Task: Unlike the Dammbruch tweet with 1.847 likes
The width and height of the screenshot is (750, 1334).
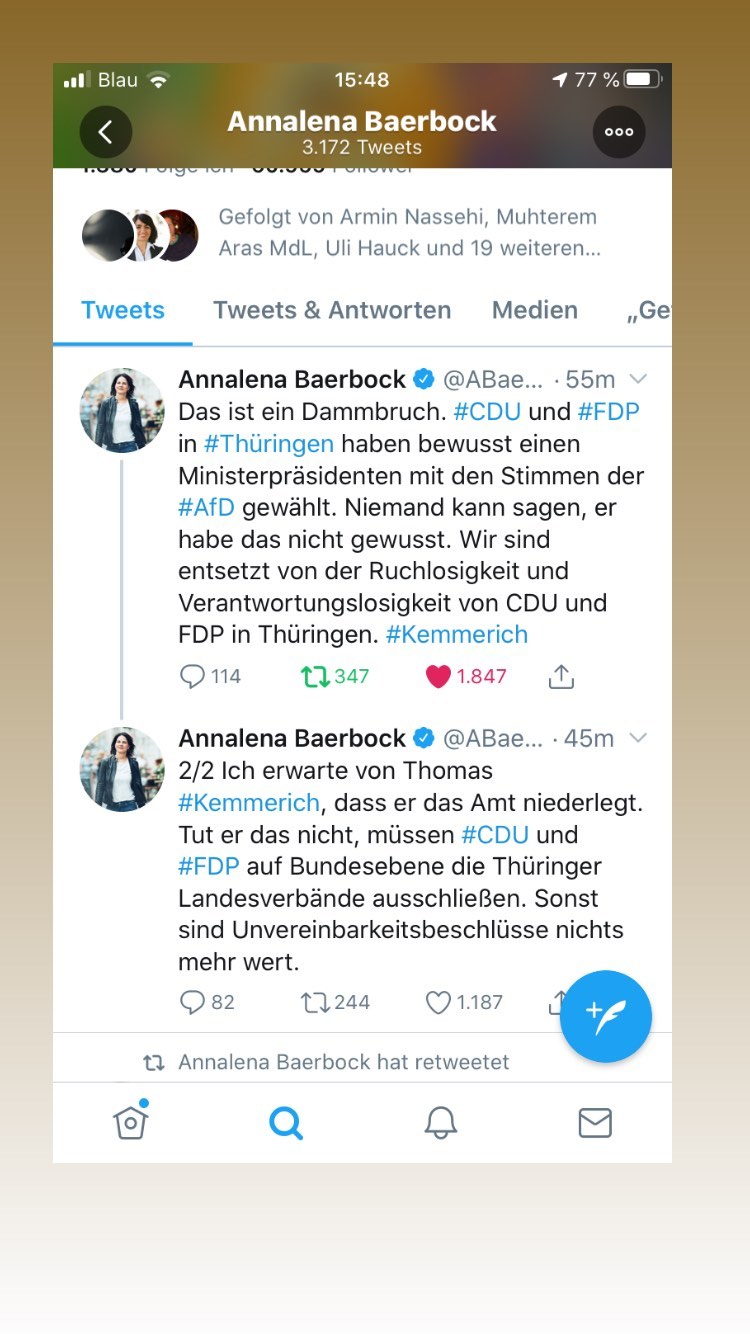Action: click(x=438, y=677)
